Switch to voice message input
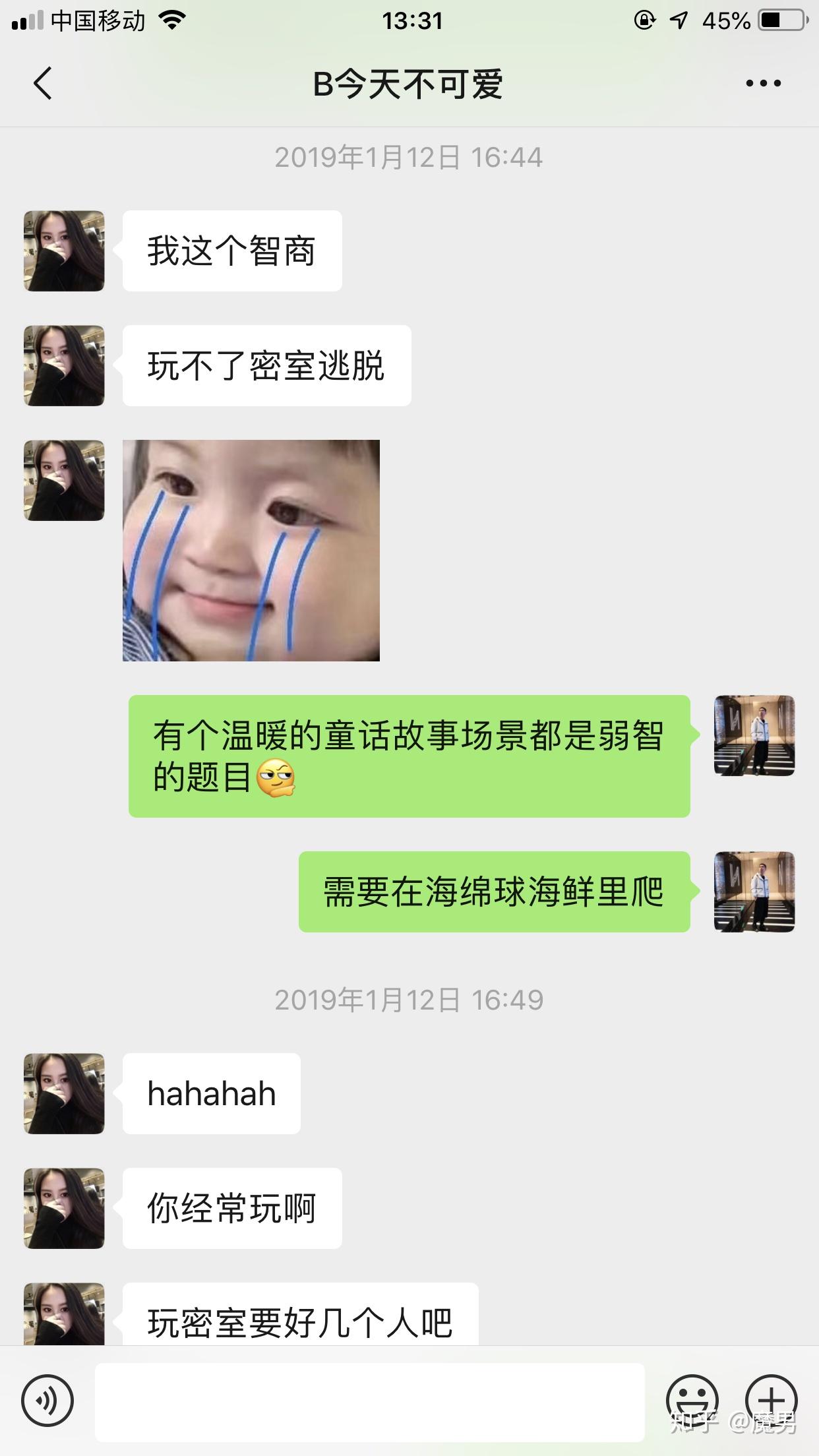Image resolution: width=819 pixels, height=1456 pixels. [47, 1401]
